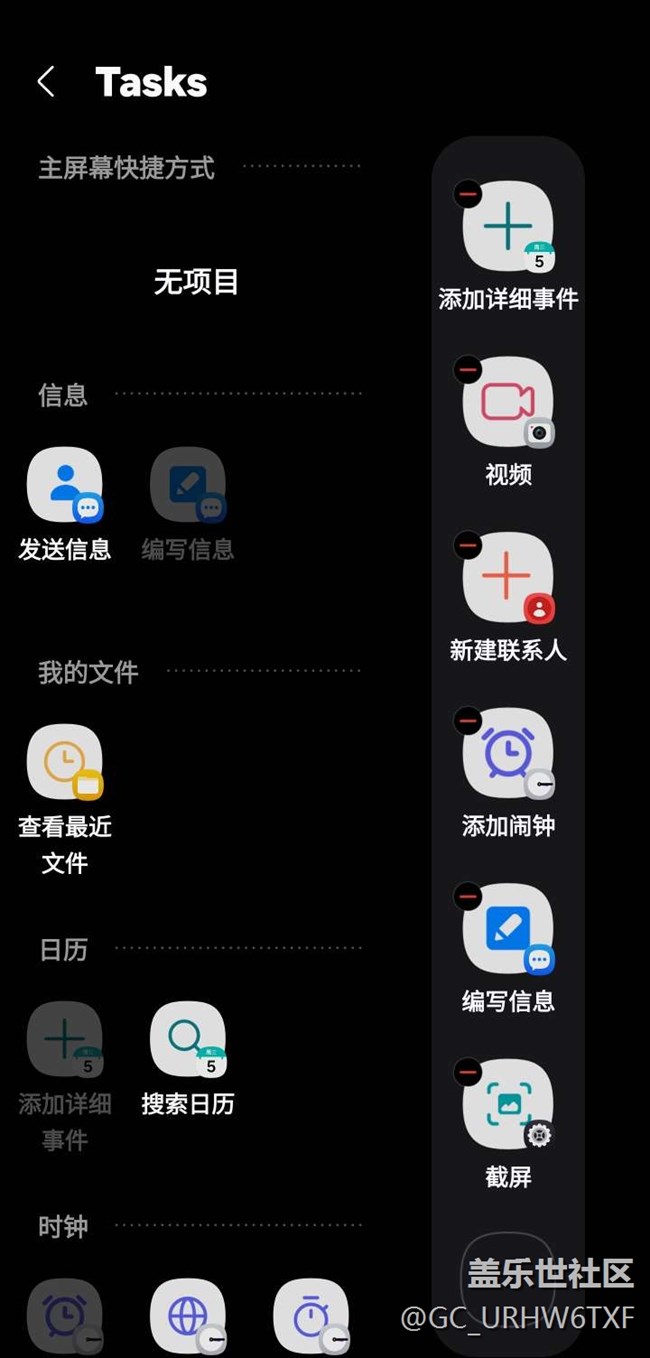Image resolution: width=650 pixels, height=1358 pixels.
Task: Remove the 添加闹钟 shortcut
Action: (467, 721)
